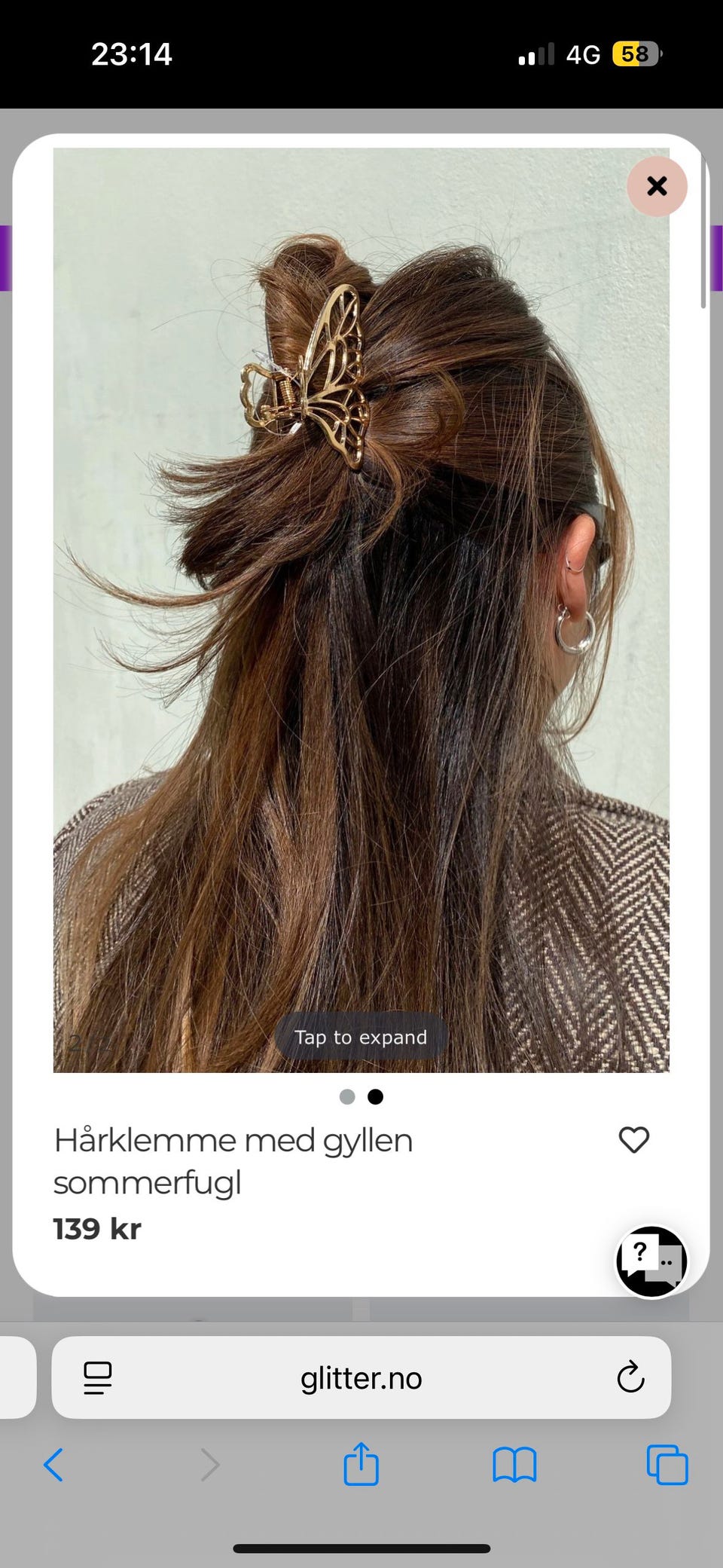Tap the home indicator bar
This screenshot has width=723, height=1568.
(x=361, y=1546)
